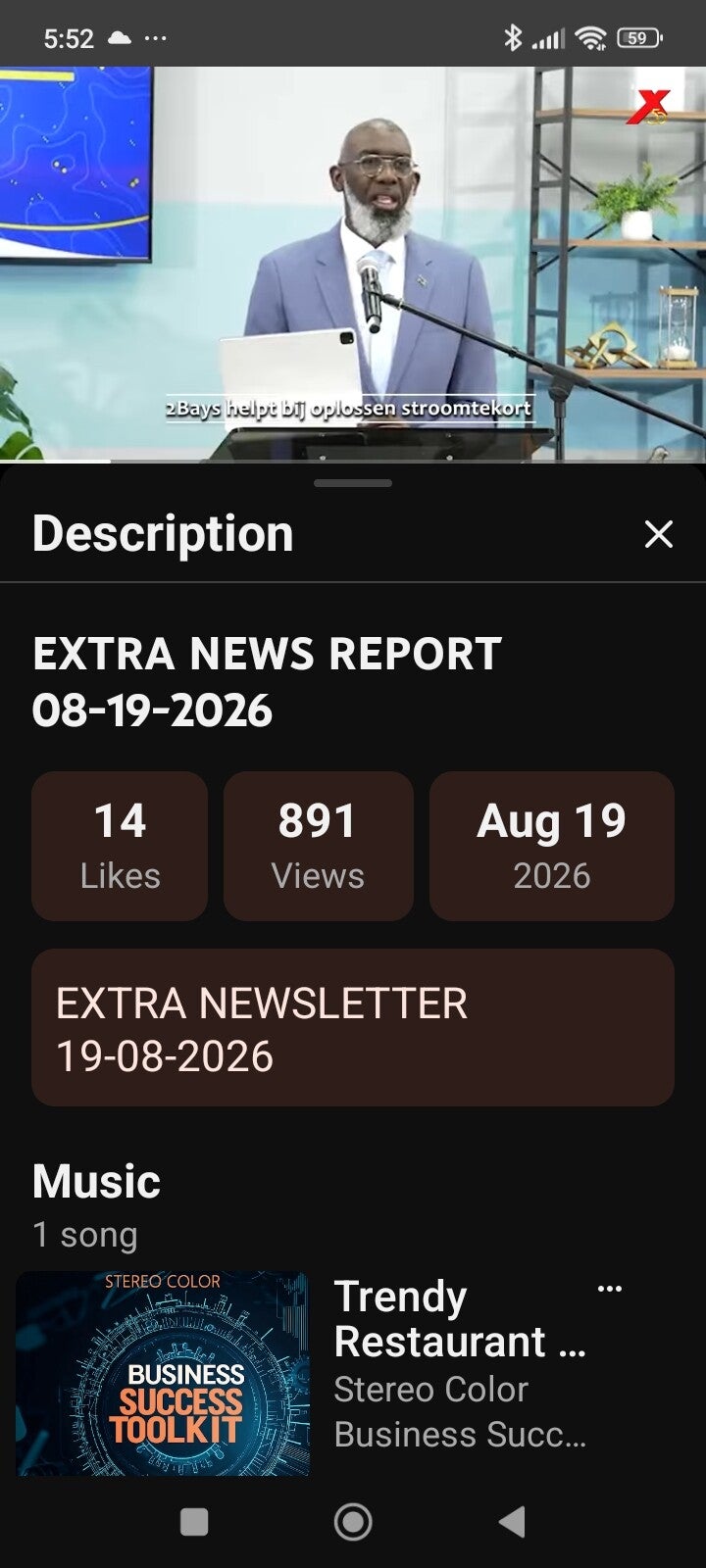Tap the drag handle above Description
Viewport: 706px width, 1568px height.
(353, 483)
